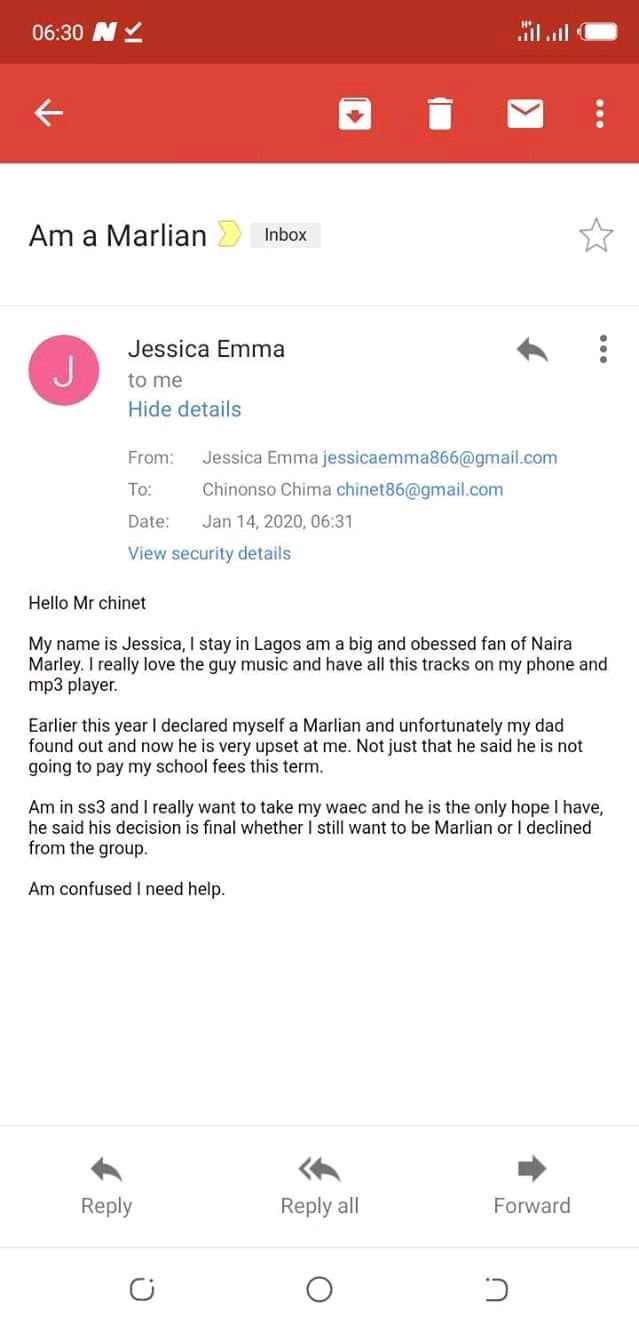Open View security details
The height and width of the screenshot is (1332, 639).
coord(209,553)
